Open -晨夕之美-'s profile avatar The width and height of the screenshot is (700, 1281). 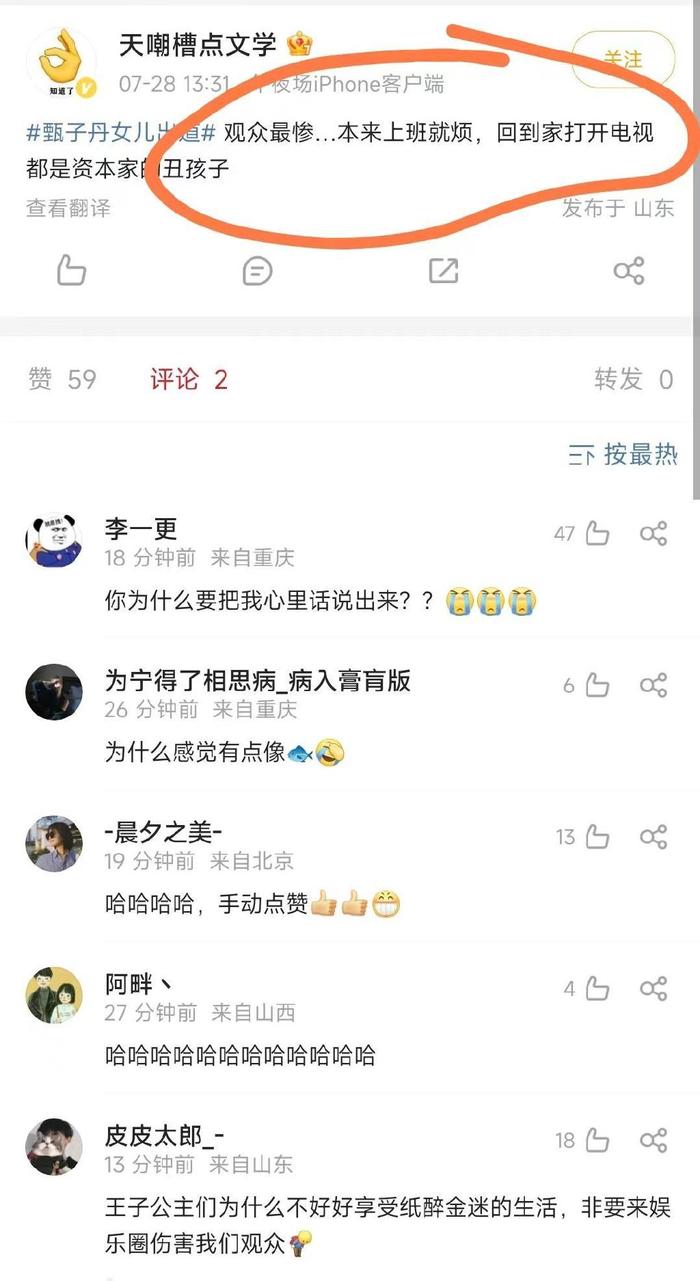[53, 843]
